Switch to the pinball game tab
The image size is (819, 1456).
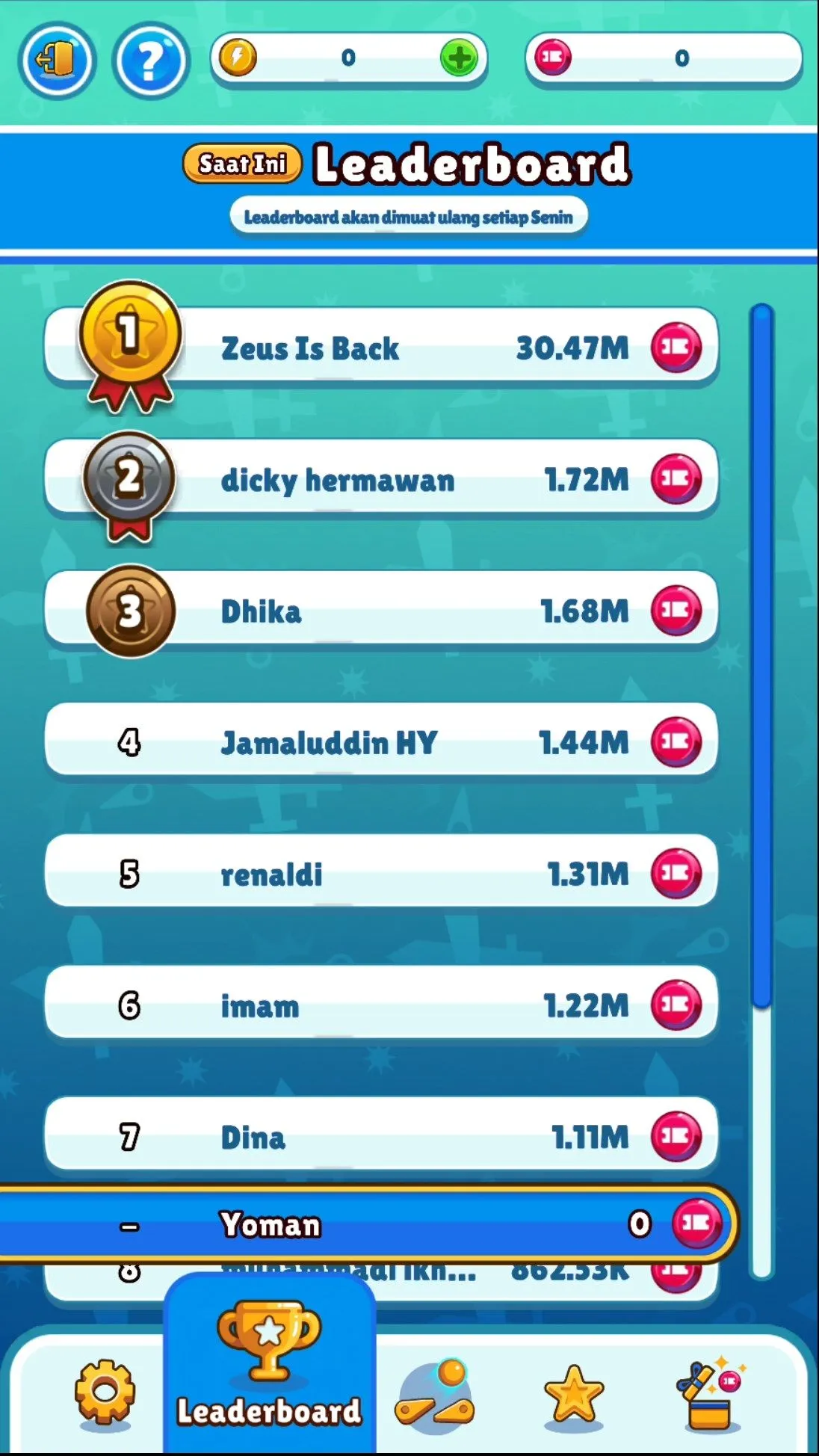click(x=435, y=1395)
